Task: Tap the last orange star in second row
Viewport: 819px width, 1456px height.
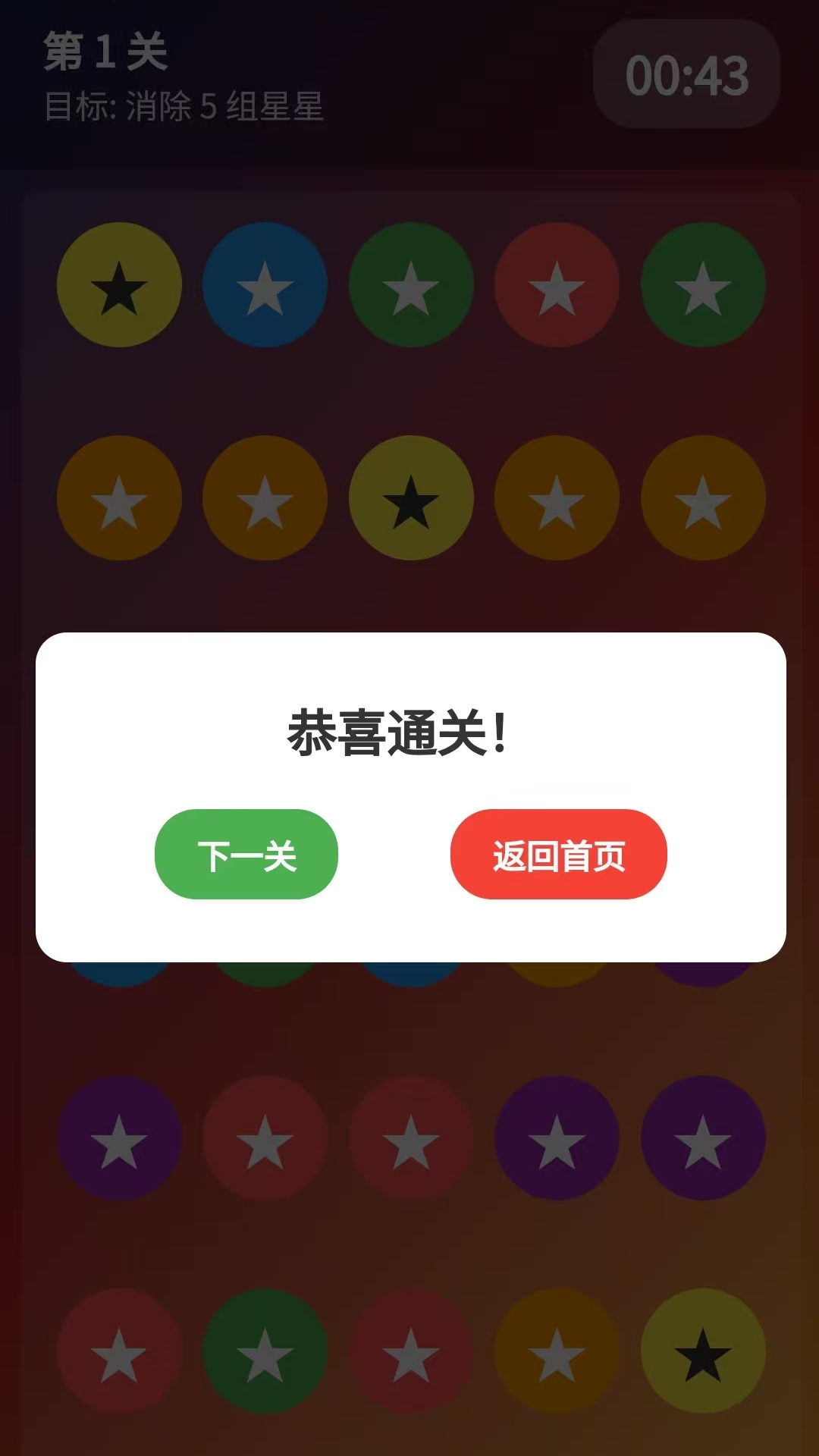Action: [704, 497]
